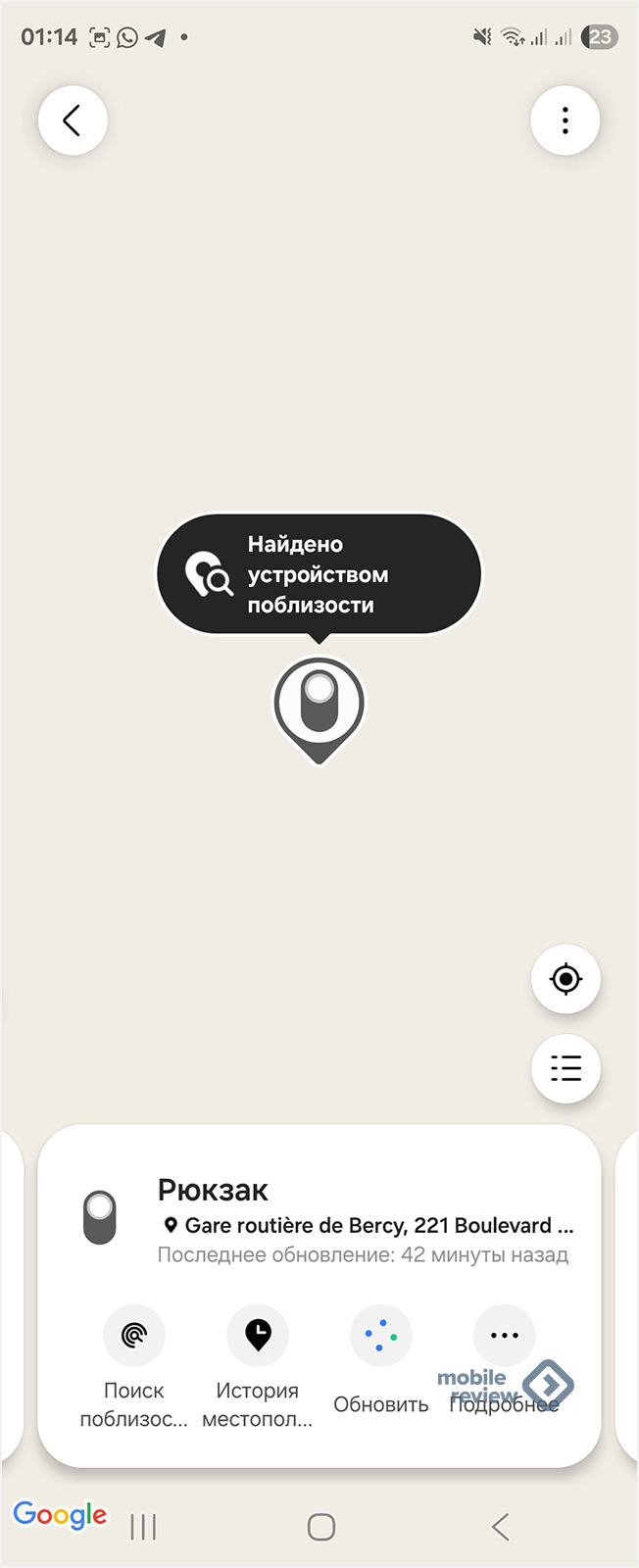Screen dimensions: 639x1568
Task: Open the three-dot overflow menu
Action: pos(565,121)
